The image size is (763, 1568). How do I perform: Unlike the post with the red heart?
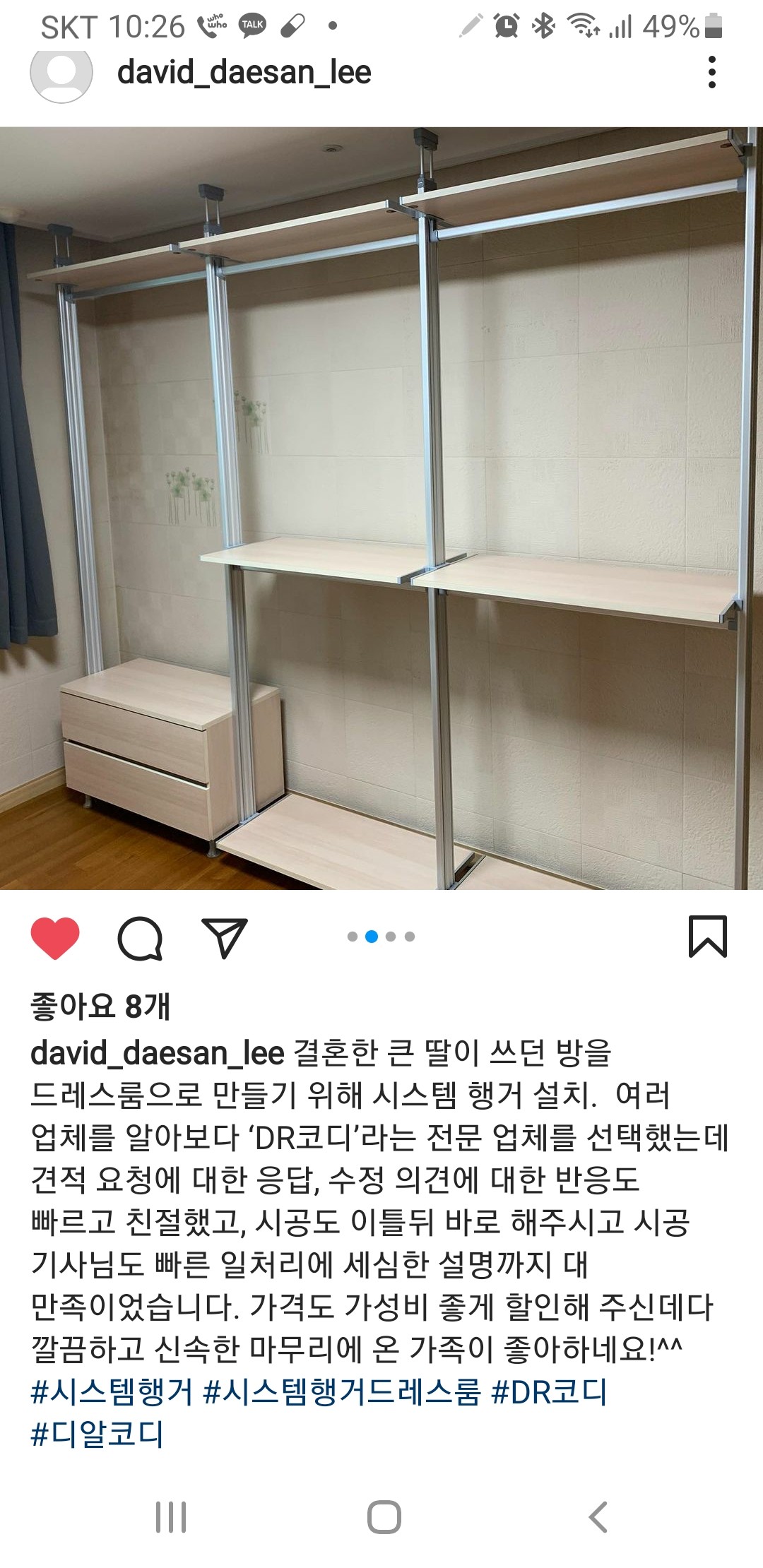tap(55, 938)
